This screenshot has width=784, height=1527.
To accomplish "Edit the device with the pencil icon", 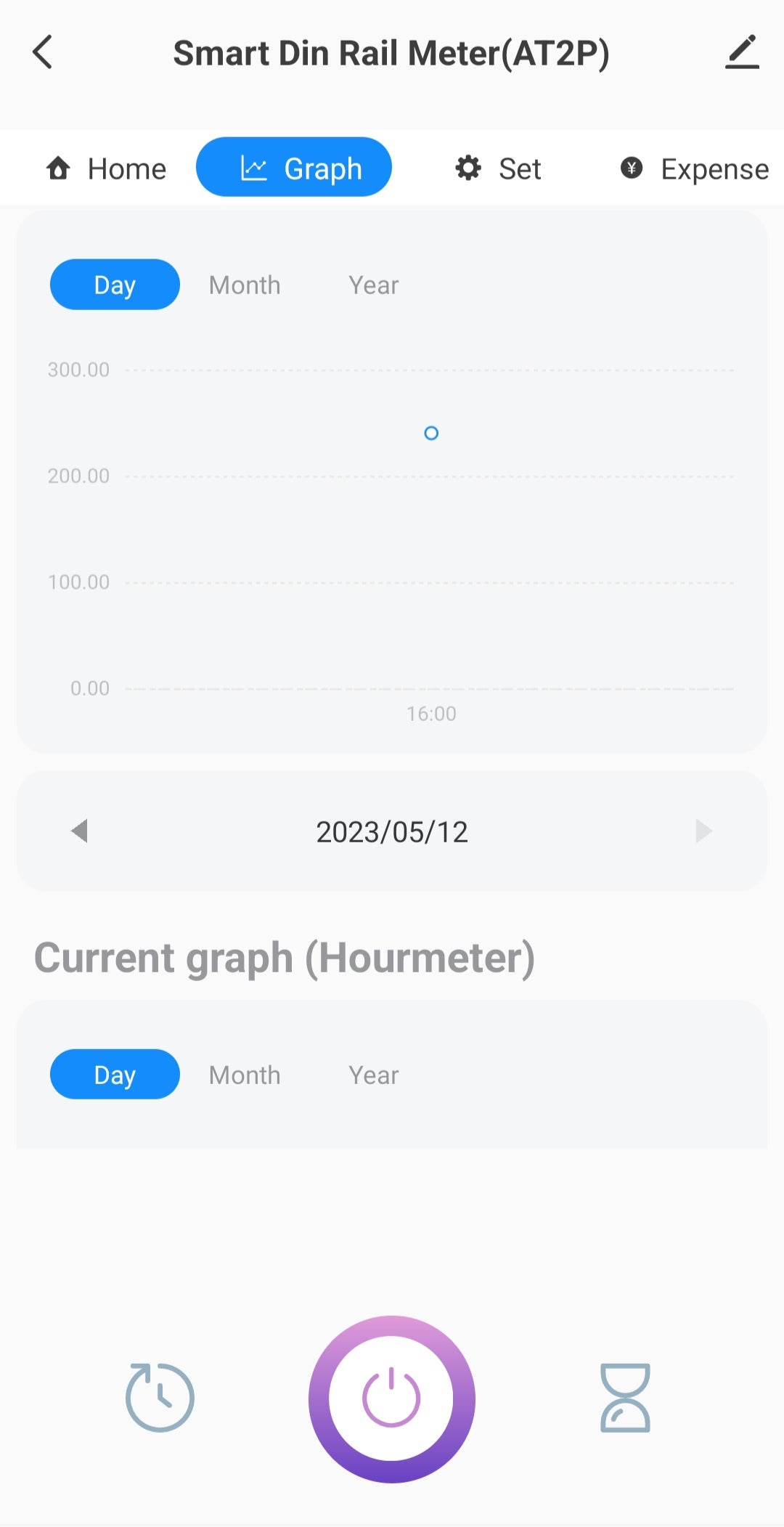I will tap(741, 52).
